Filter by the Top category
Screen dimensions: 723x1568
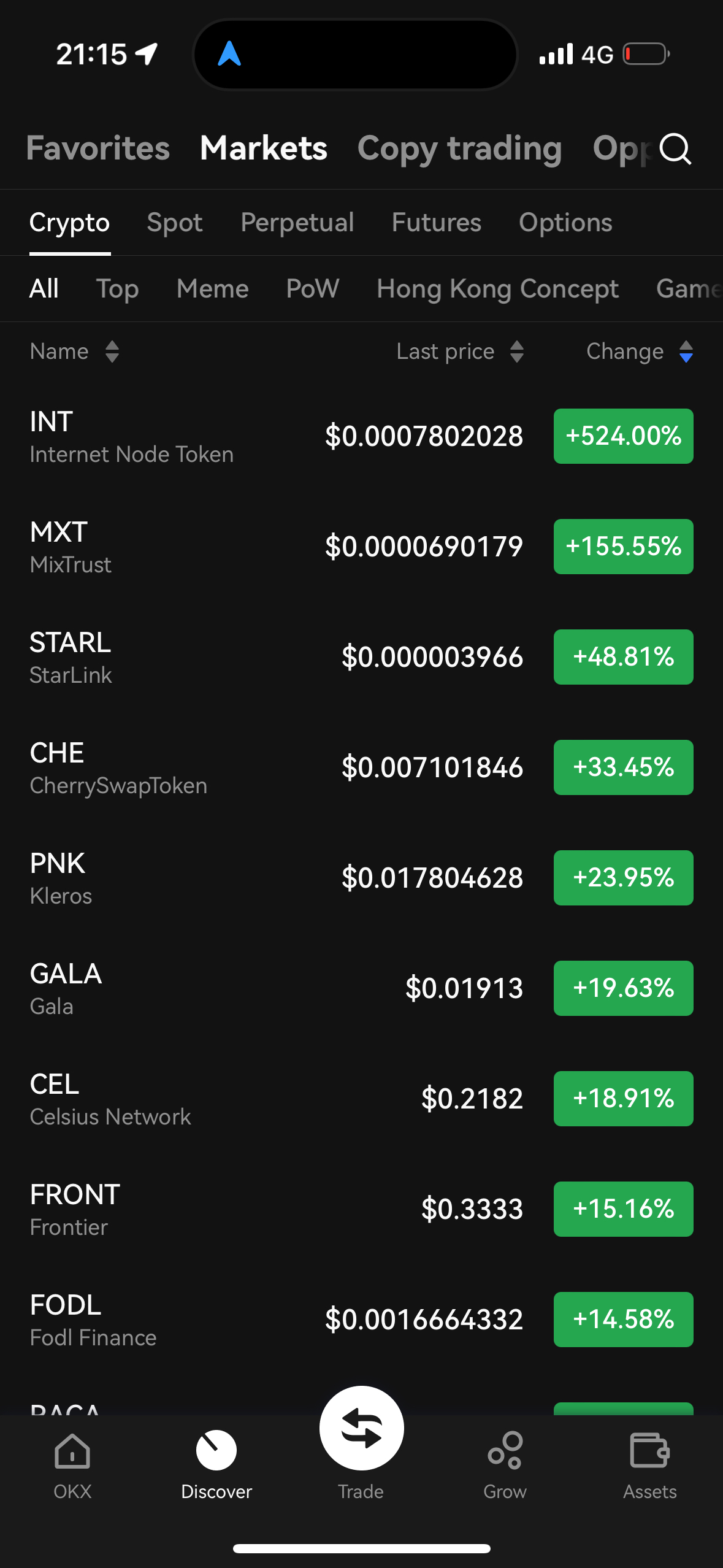(x=118, y=289)
